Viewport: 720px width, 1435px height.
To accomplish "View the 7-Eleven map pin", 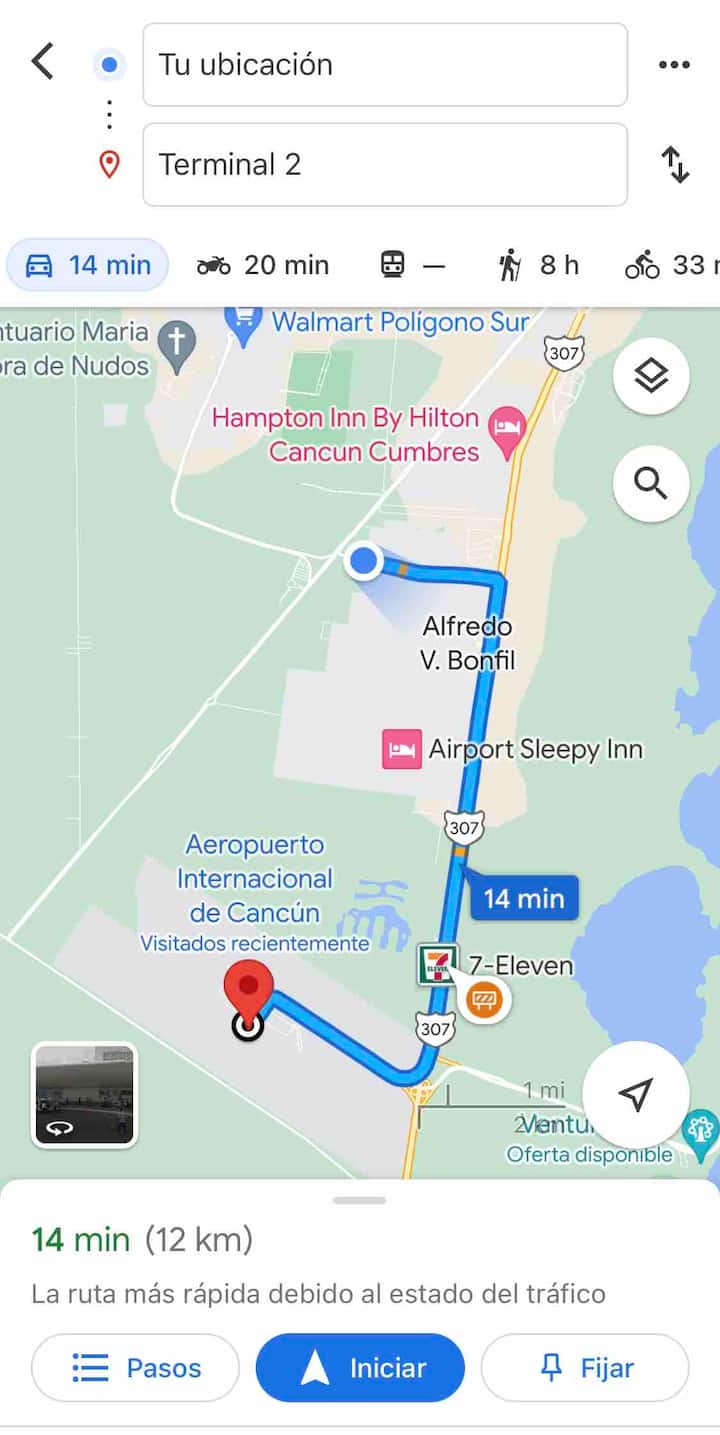I will click(438, 965).
